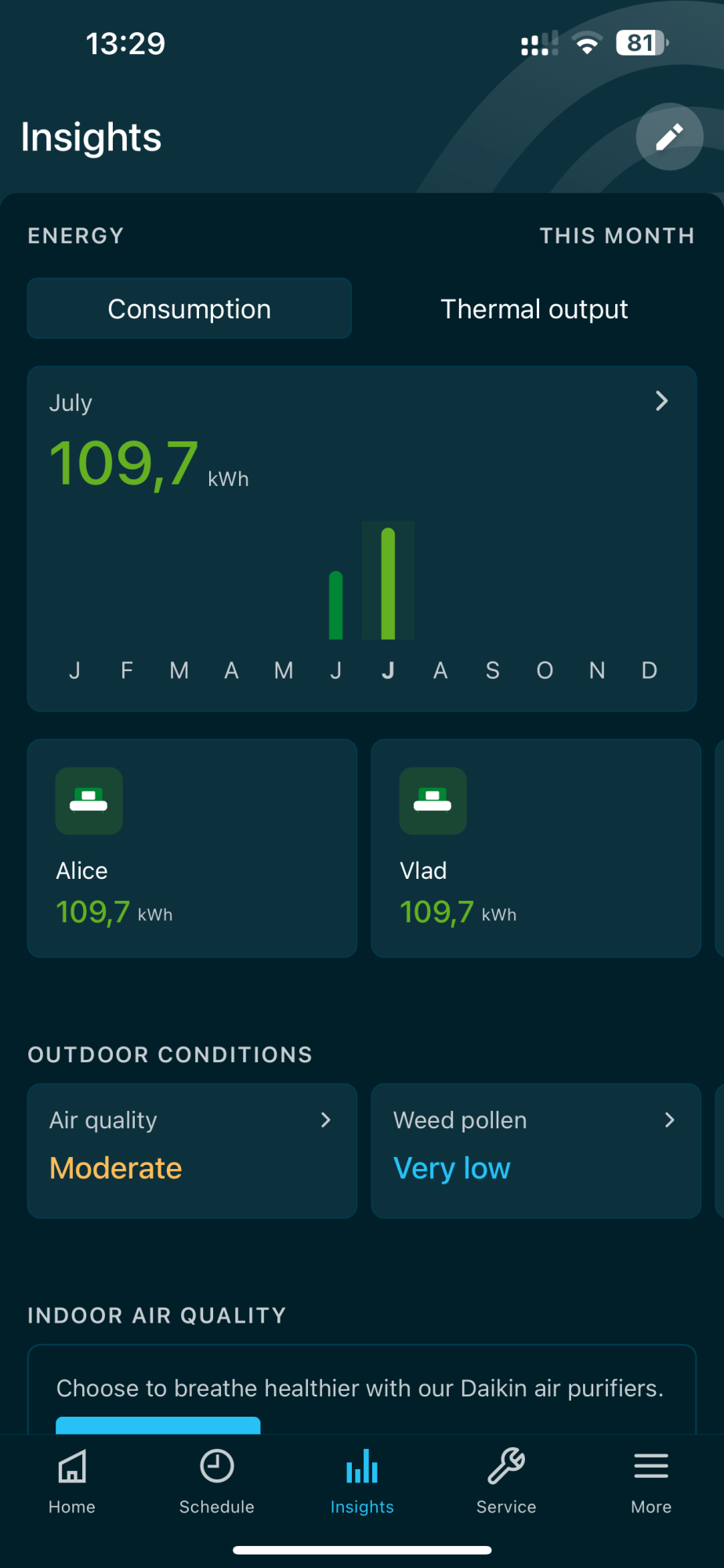This screenshot has width=724, height=1568.
Task: Open Alice unit consumption card
Action: coord(192,848)
